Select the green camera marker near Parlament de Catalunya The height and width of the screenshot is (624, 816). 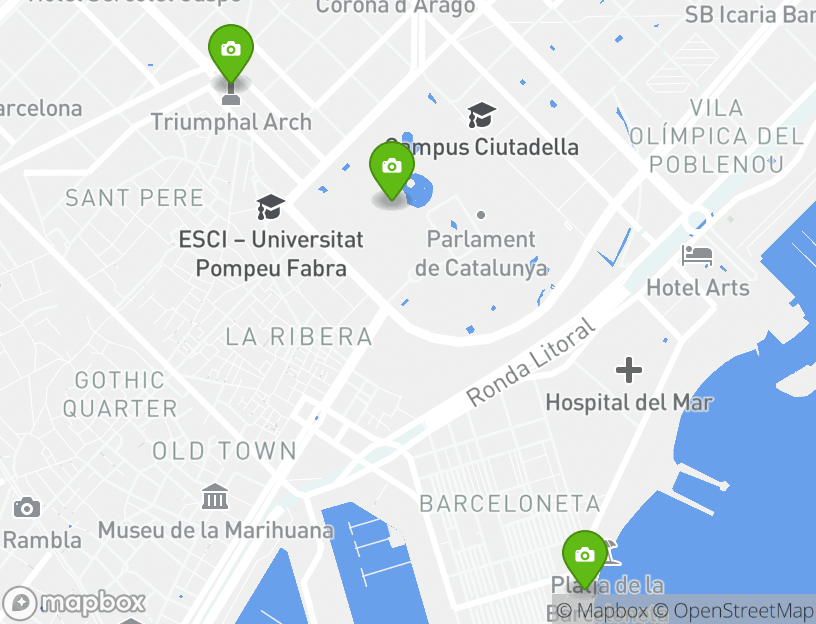click(x=392, y=168)
